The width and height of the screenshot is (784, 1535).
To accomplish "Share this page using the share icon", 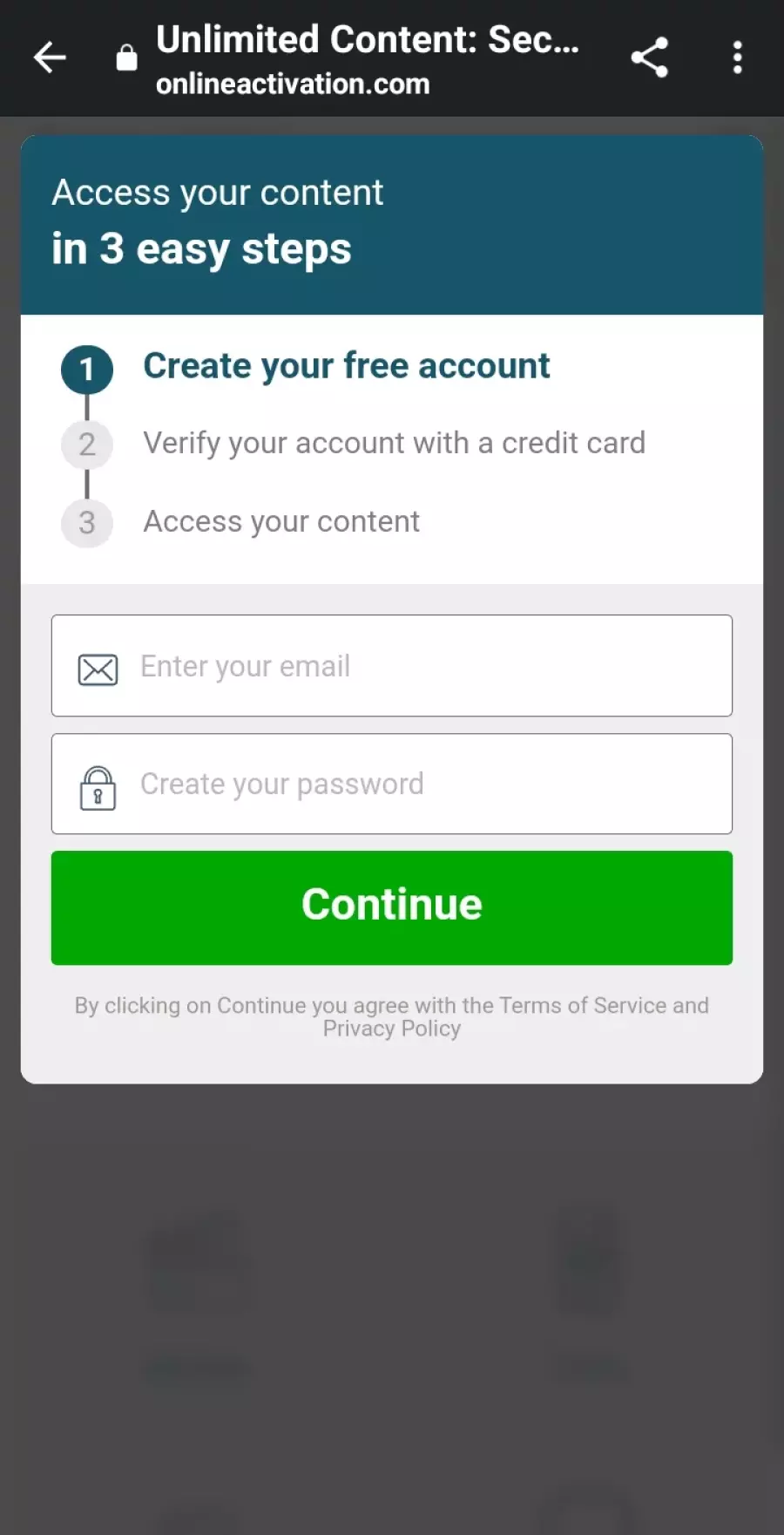I will [x=649, y=58].
